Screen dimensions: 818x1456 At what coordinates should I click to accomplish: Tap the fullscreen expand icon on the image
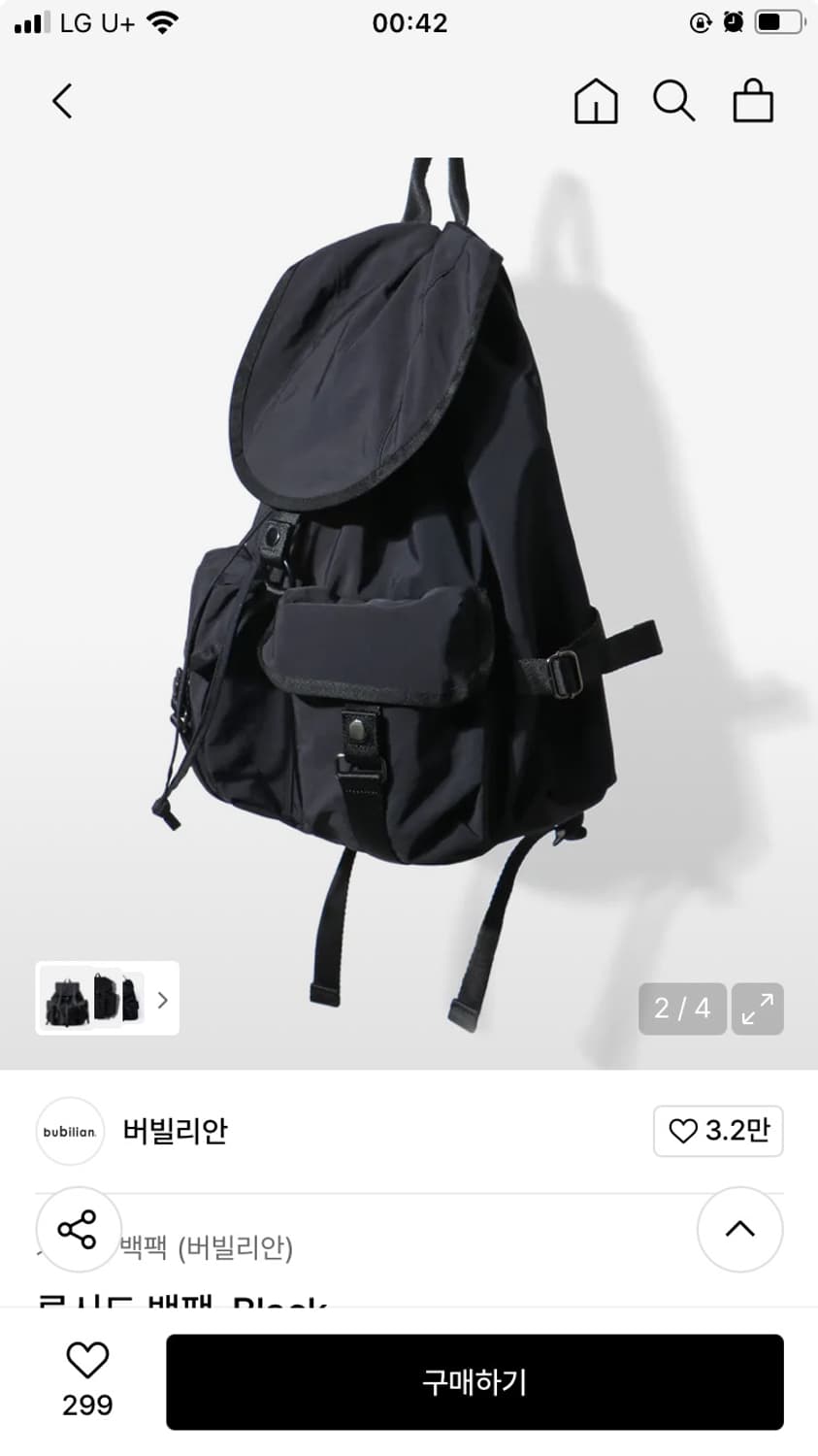point(758,1009)
